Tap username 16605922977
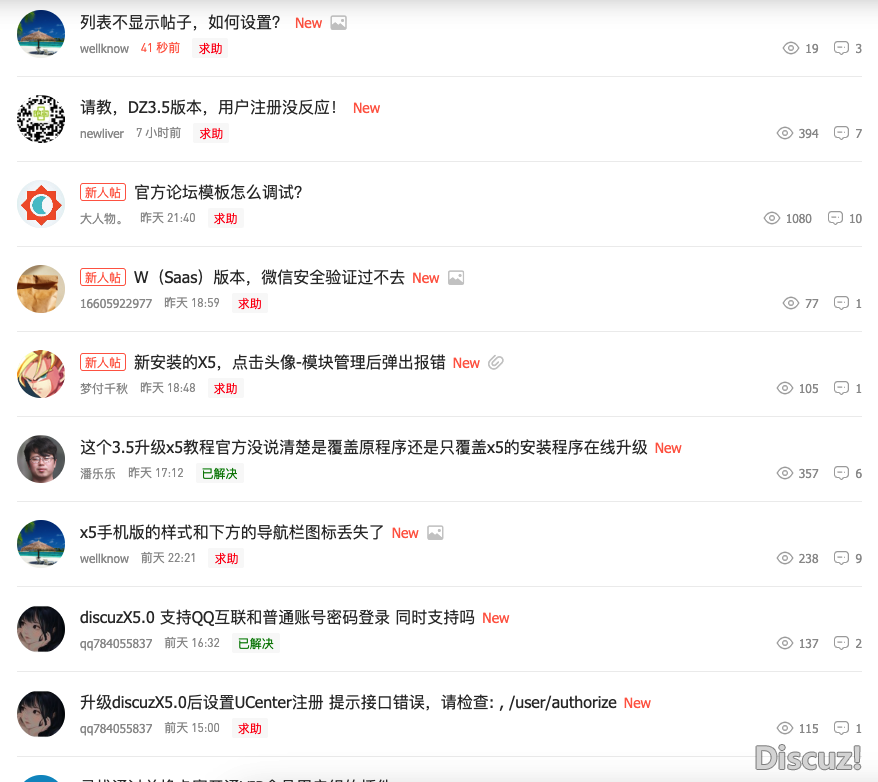The image size is (878, 782). click(x=116, y=303)
